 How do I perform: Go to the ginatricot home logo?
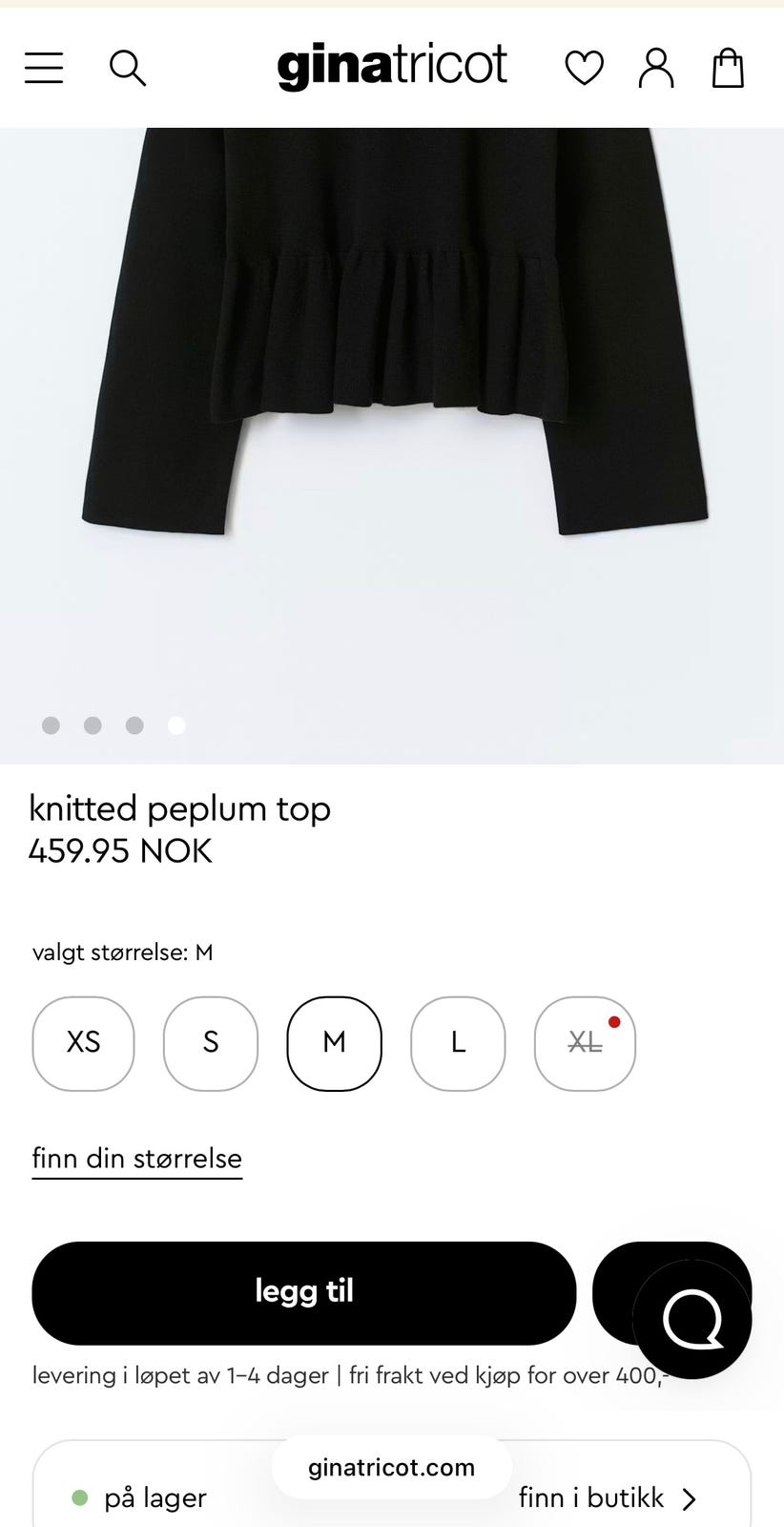[391, 67]
